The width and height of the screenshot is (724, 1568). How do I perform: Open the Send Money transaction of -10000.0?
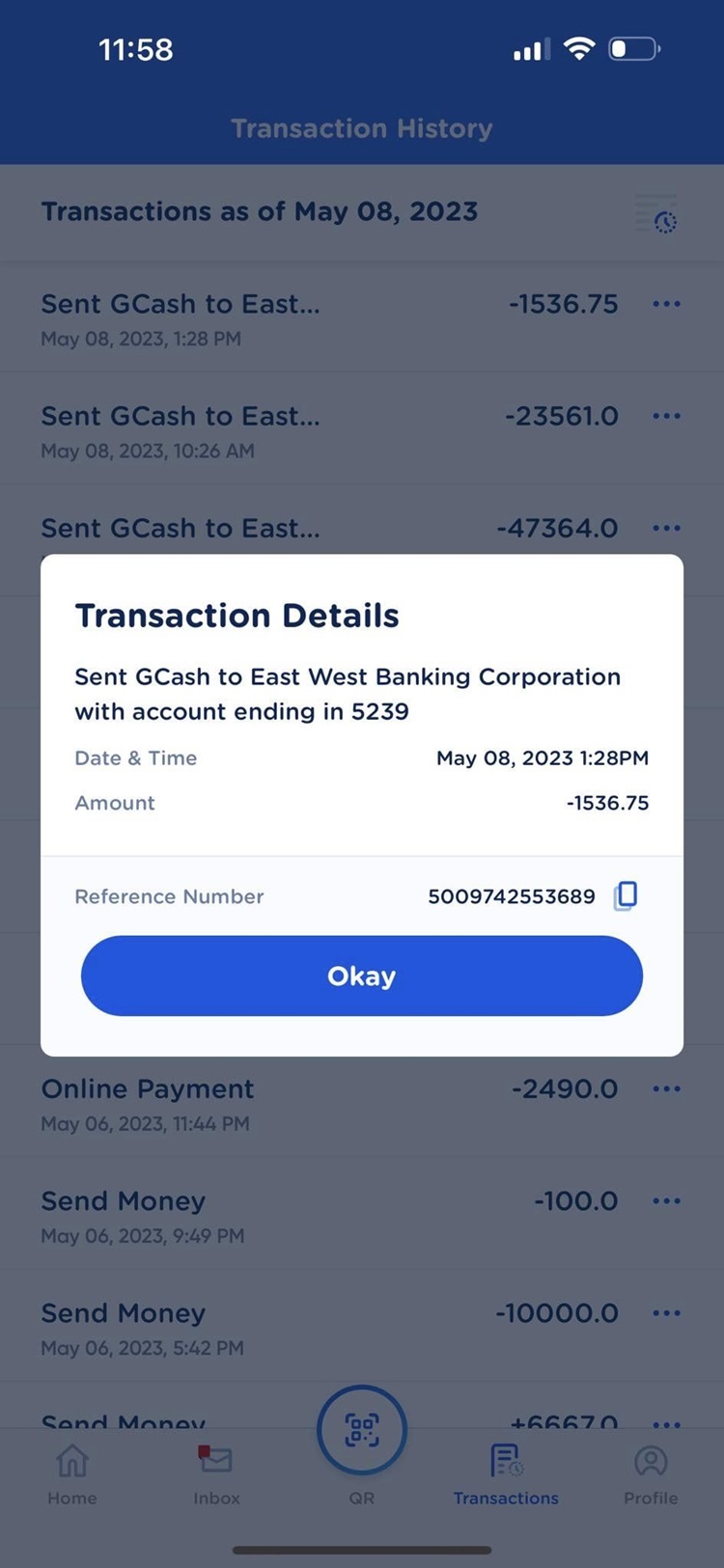[x=290, y=1326]
